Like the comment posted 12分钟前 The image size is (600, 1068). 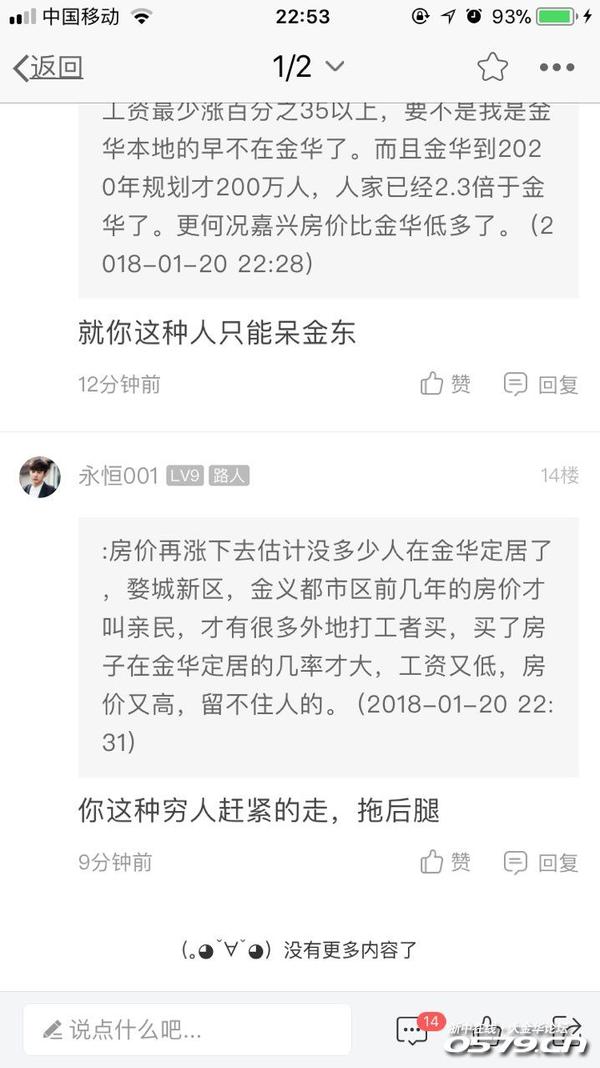445,384
